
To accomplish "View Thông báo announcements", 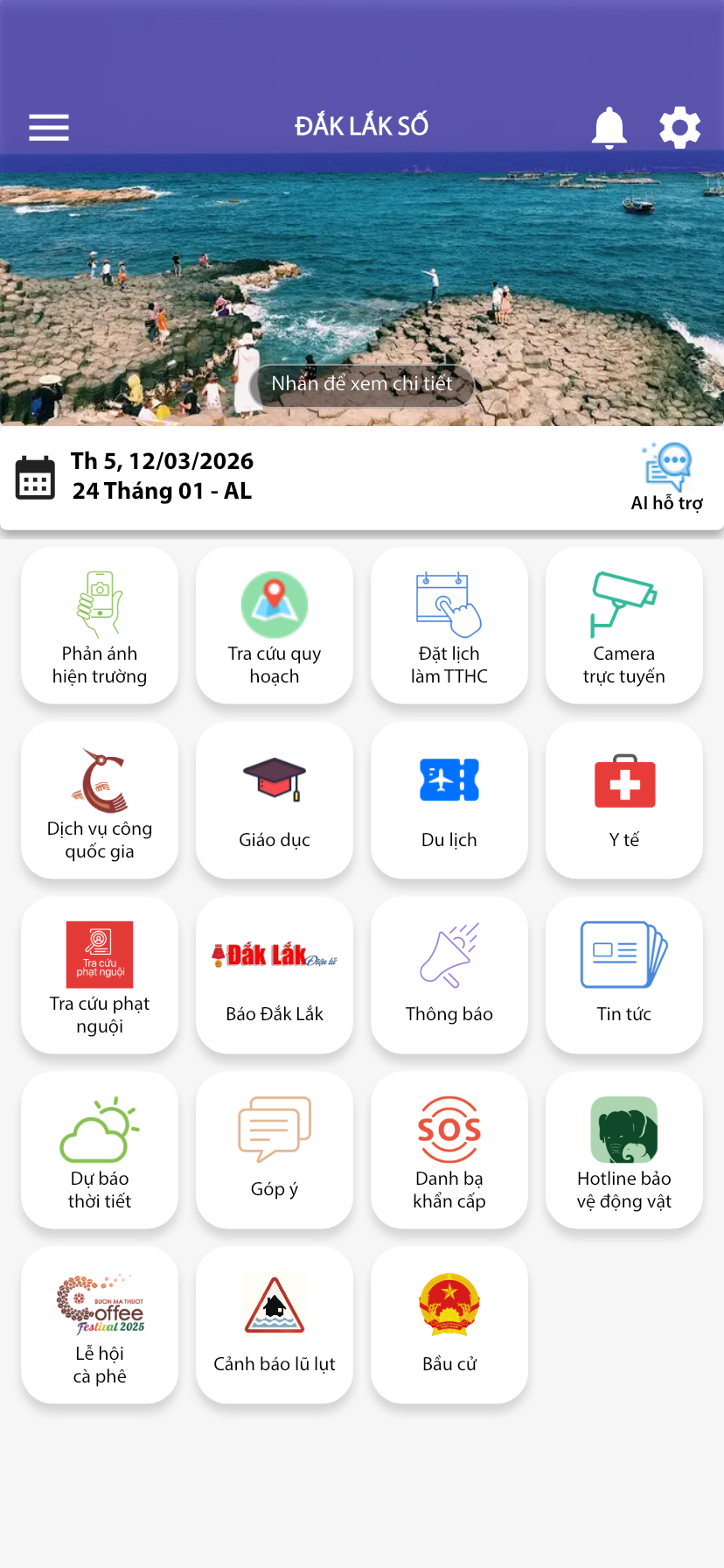I will click(449, 975).
